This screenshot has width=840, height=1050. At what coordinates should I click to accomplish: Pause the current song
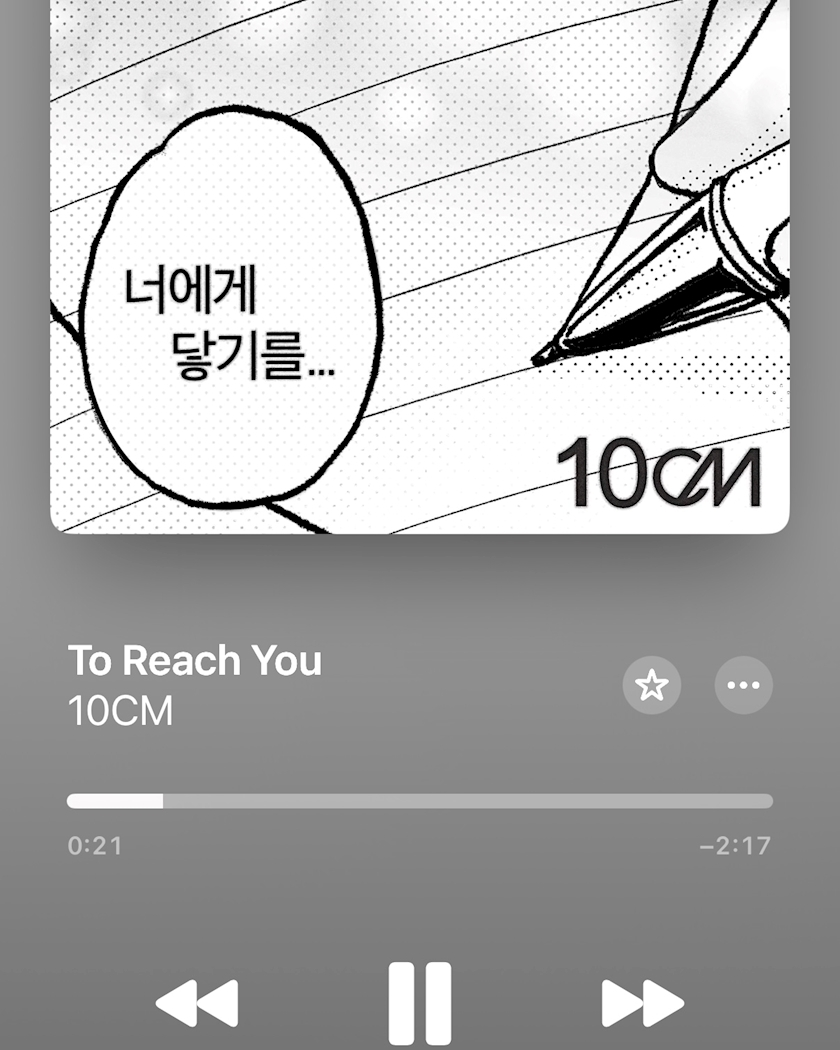419,1003
